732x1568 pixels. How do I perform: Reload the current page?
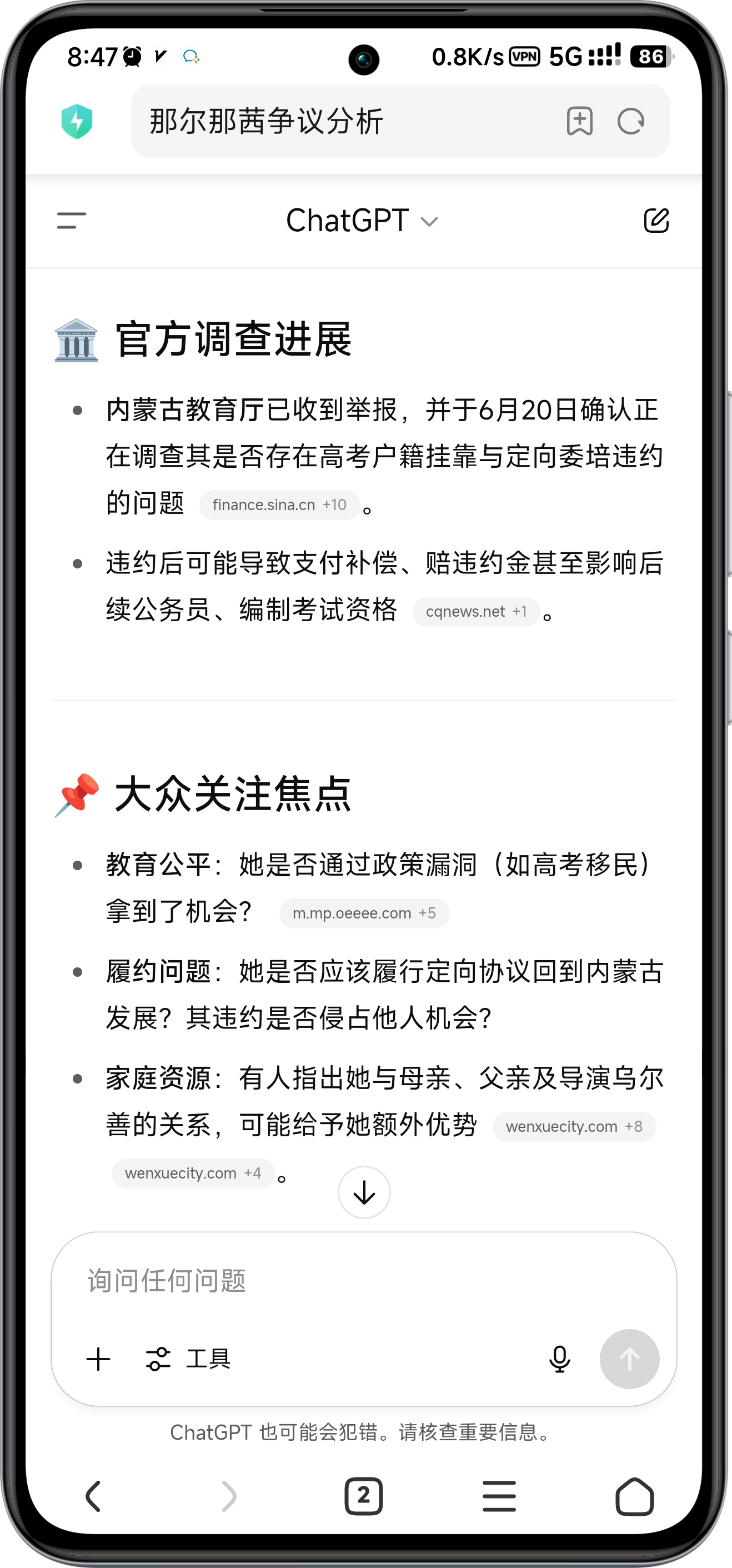631,121
